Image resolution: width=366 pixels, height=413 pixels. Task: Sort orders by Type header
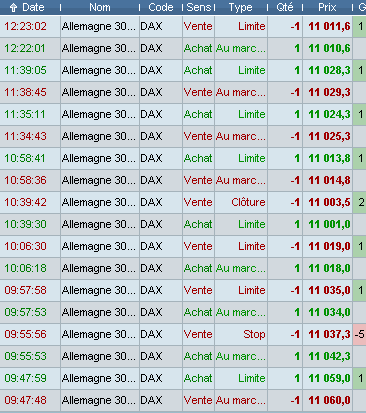pyautogui.click(x=241, y=7)
